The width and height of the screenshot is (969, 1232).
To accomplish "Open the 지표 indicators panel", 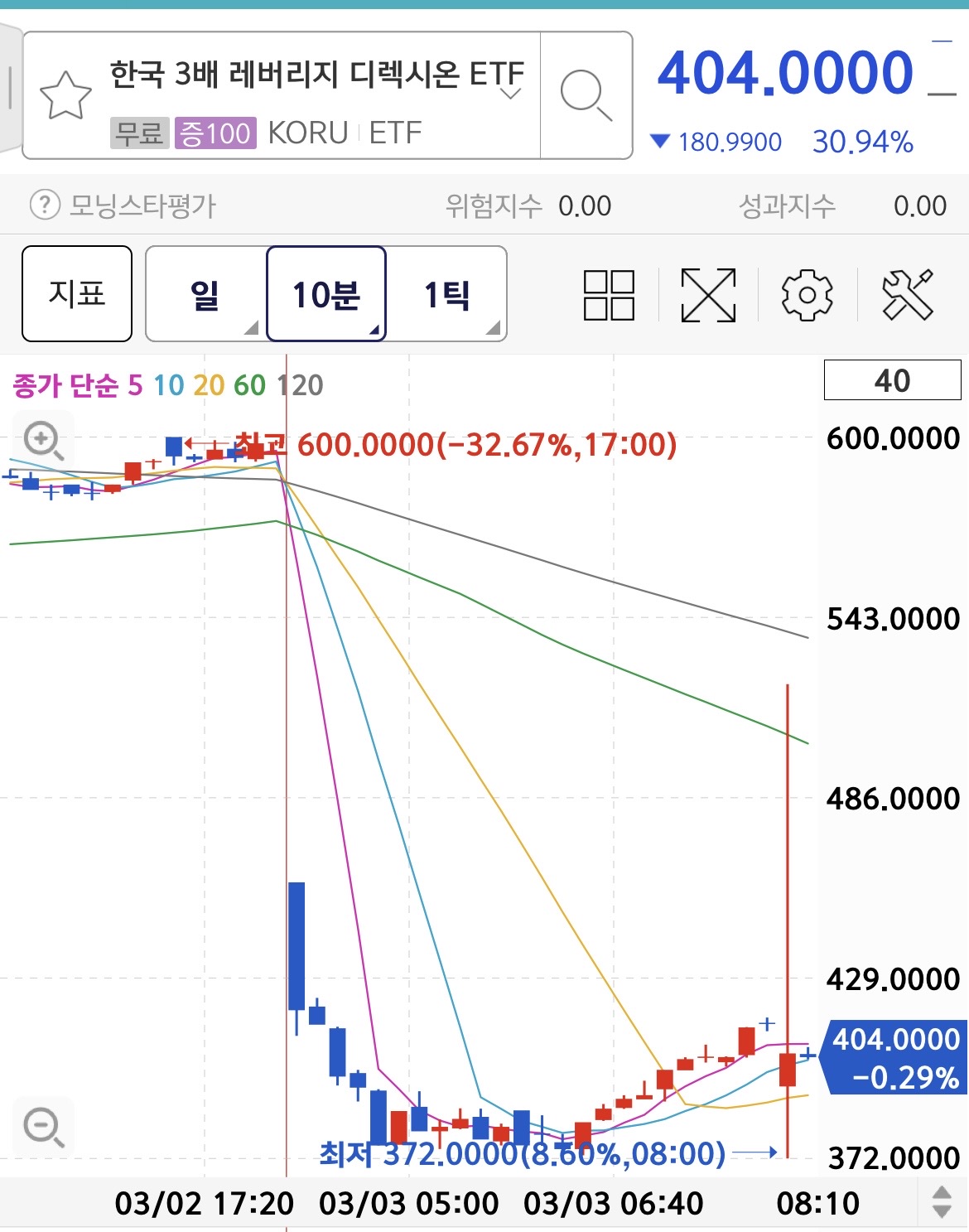I will 76,295.
